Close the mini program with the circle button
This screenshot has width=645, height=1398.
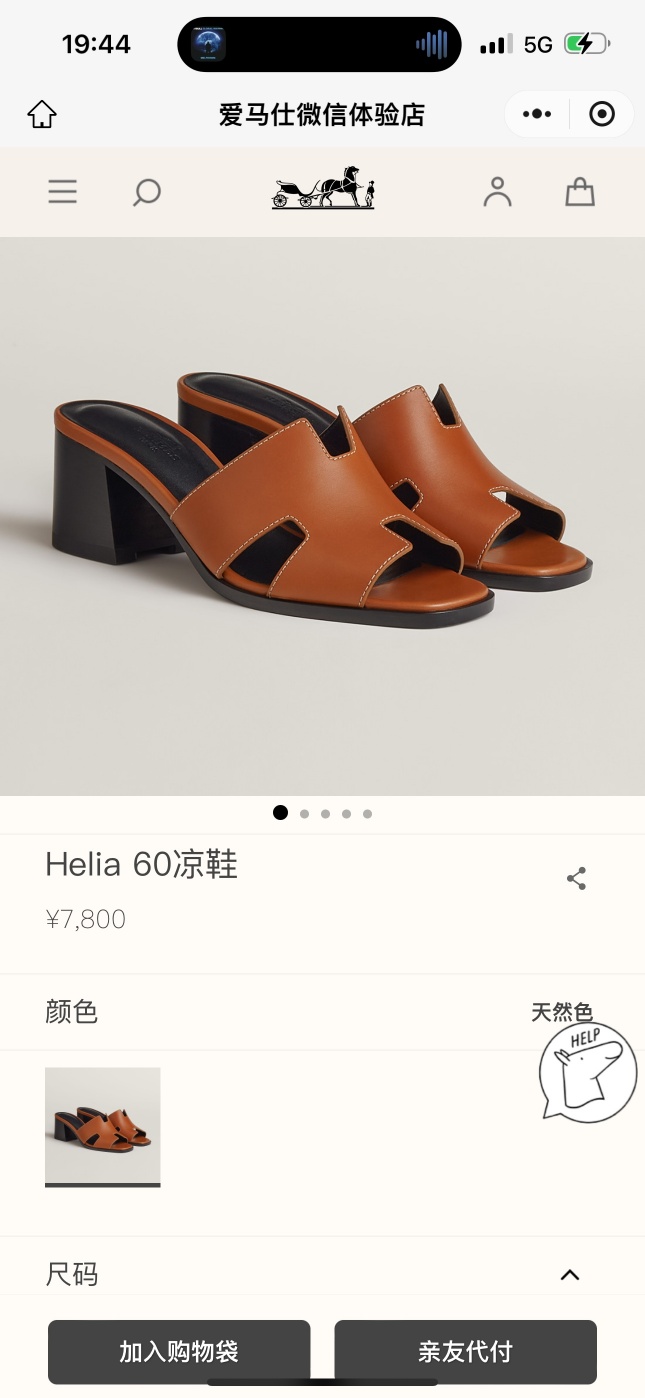click(602, 114)
